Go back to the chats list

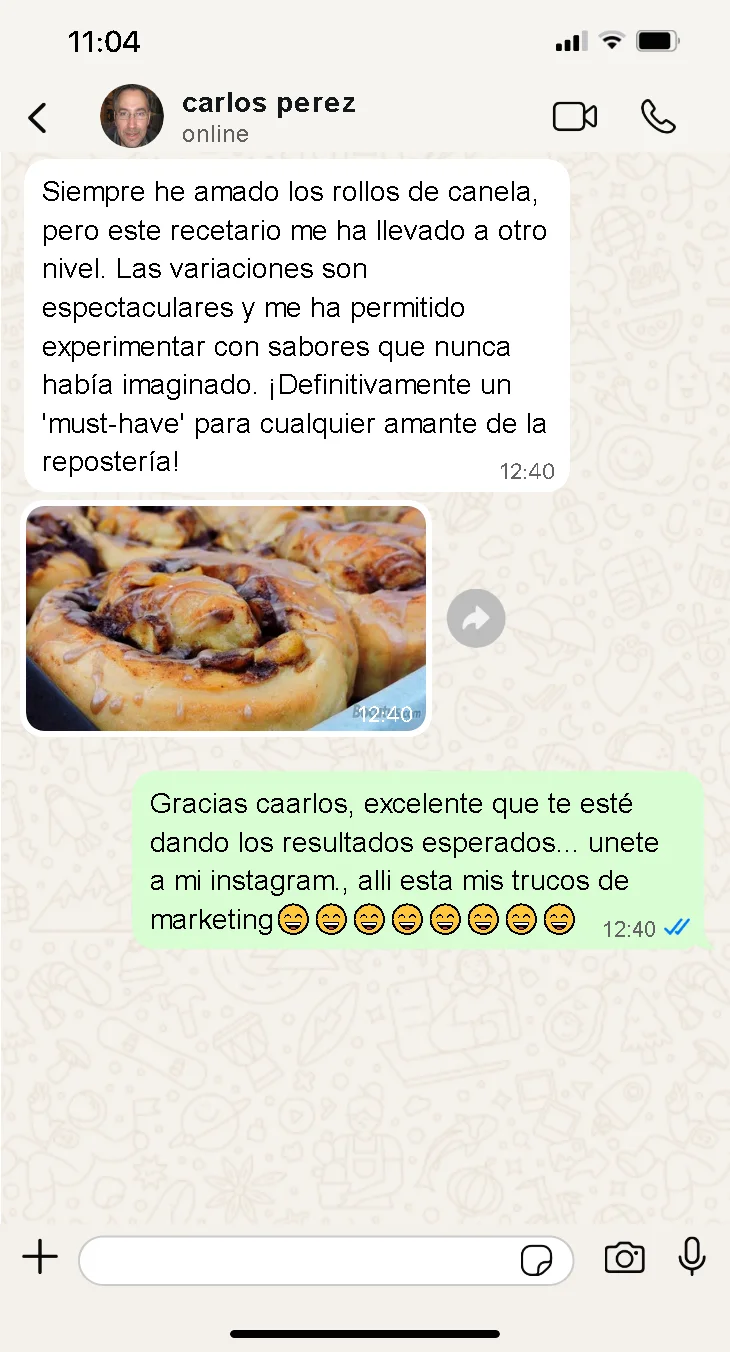click(37, 118)
